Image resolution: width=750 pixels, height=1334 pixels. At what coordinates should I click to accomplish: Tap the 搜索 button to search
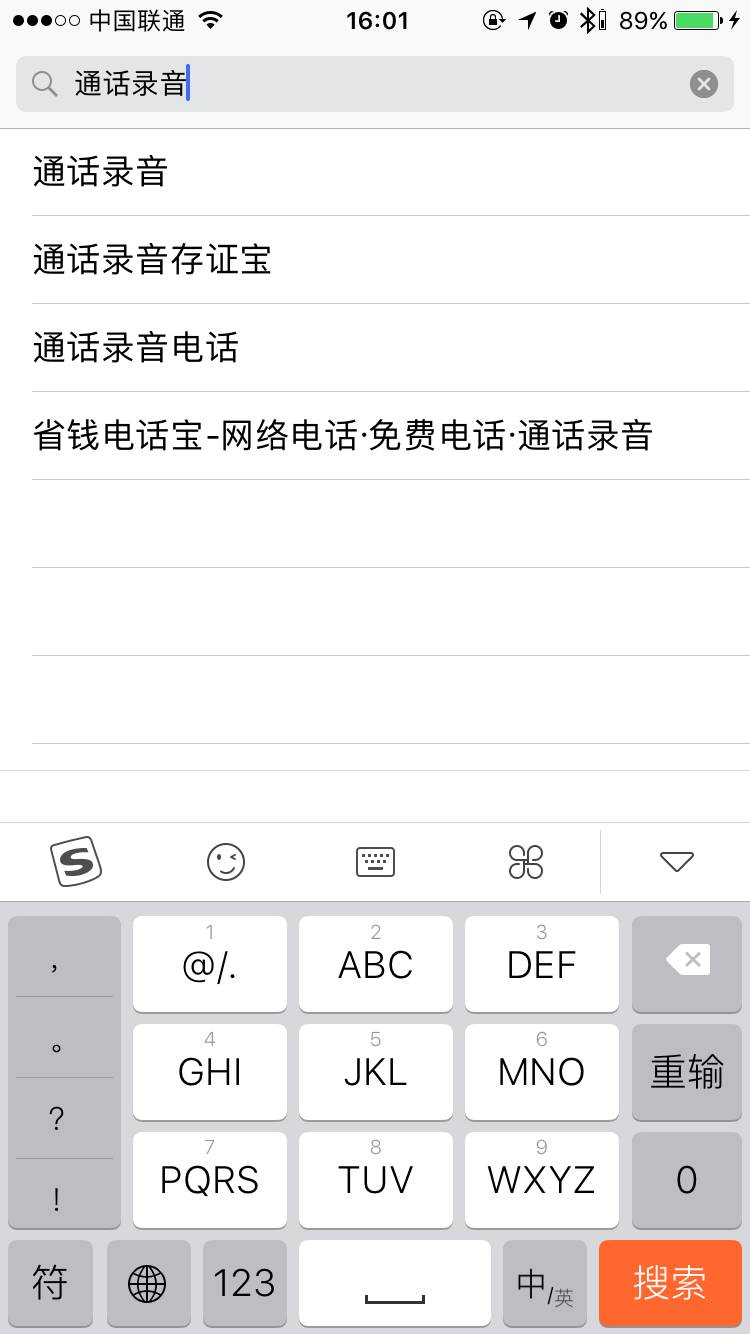click(x=670, y=1283)
